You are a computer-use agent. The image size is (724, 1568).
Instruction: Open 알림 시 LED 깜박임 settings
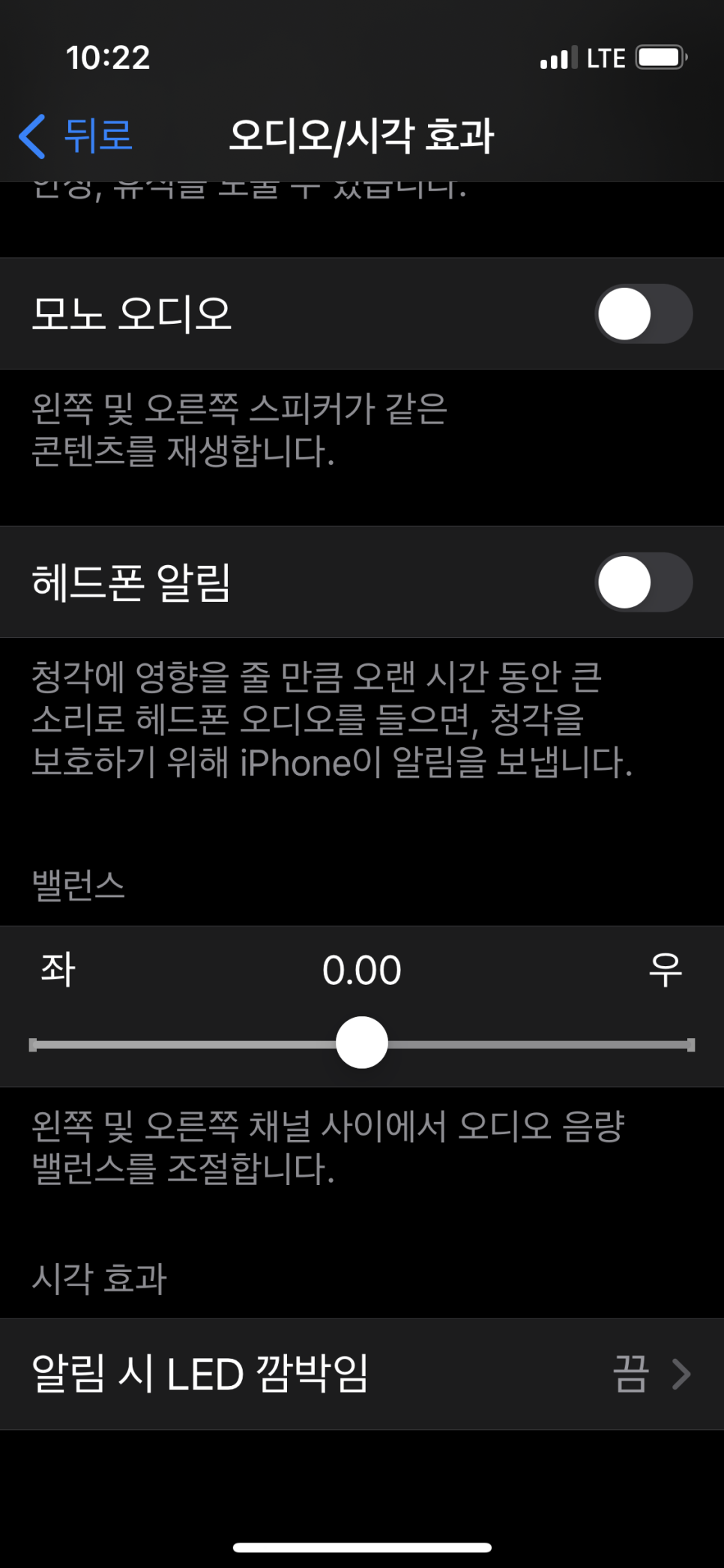coord(361,1374)
